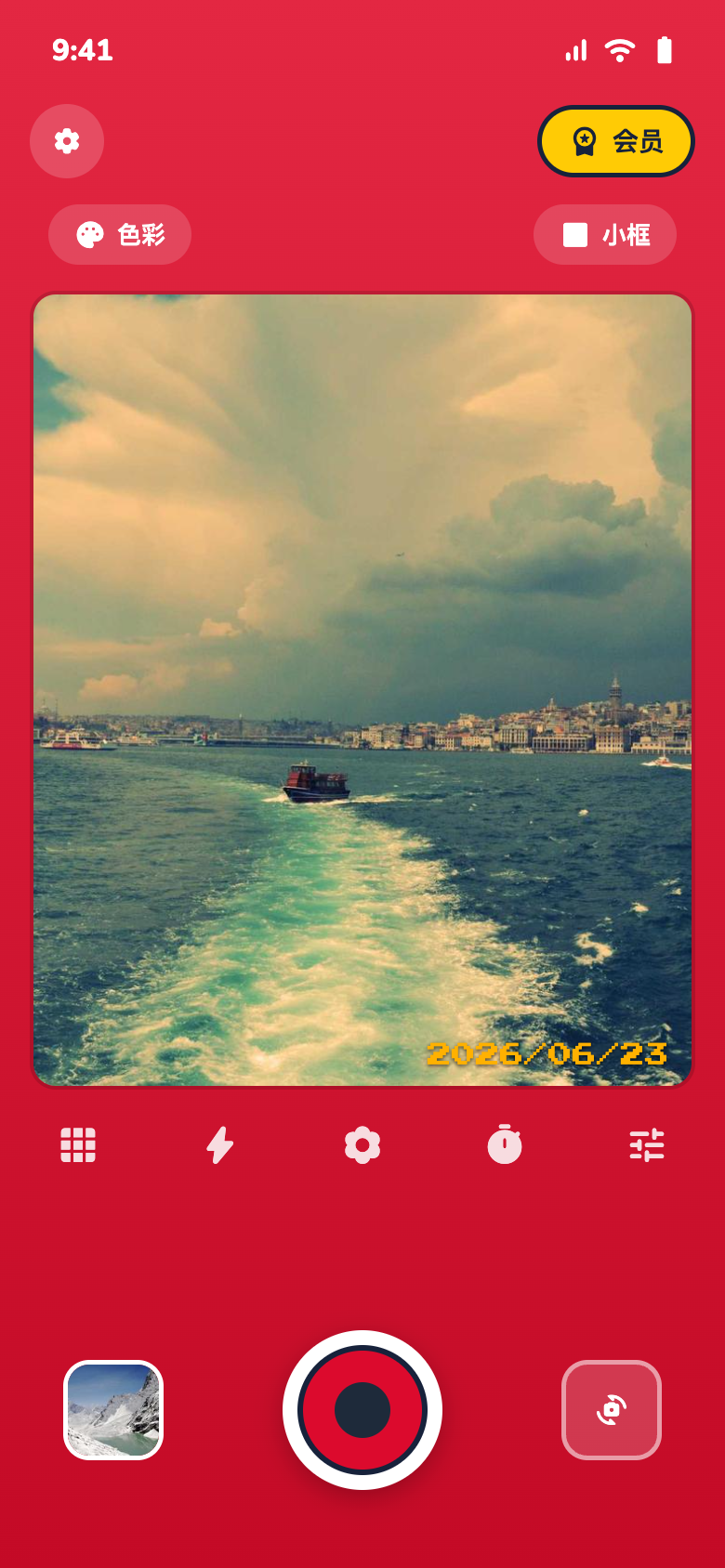Open the settings gear
Screen dimensions: 725x1568
tap(67, 141)
